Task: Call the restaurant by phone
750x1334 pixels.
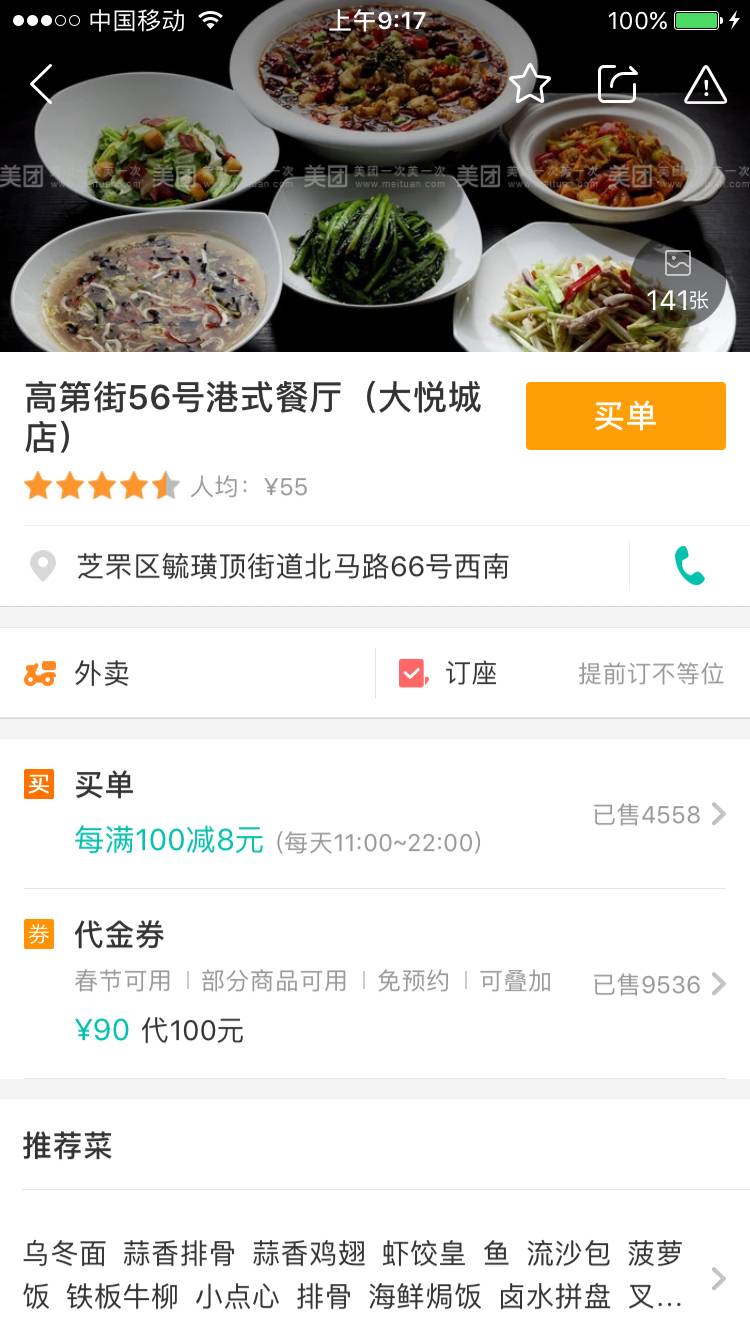Action: point(689,567)
